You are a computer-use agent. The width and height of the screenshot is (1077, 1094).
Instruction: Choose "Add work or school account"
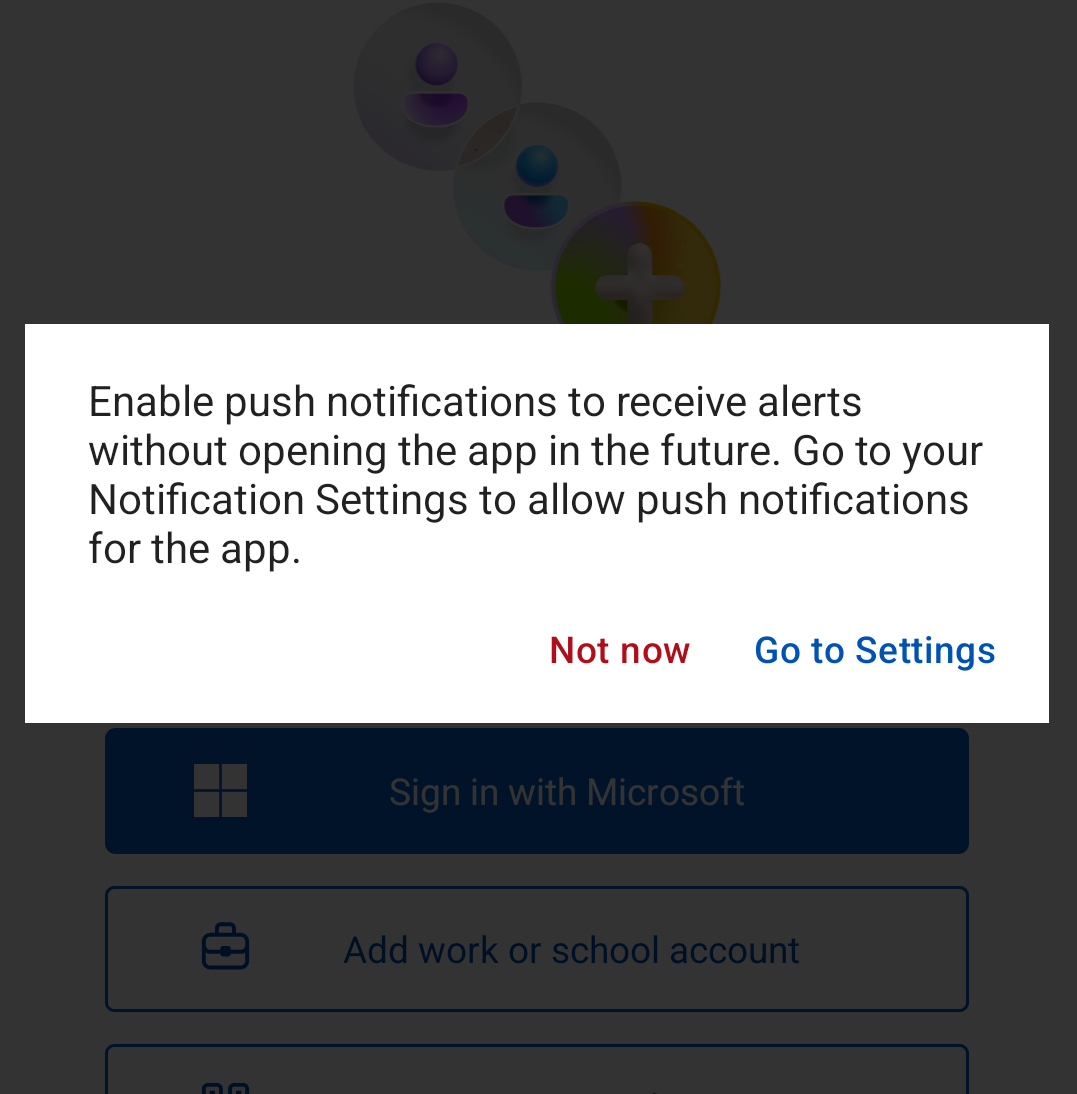click(537, 948)
